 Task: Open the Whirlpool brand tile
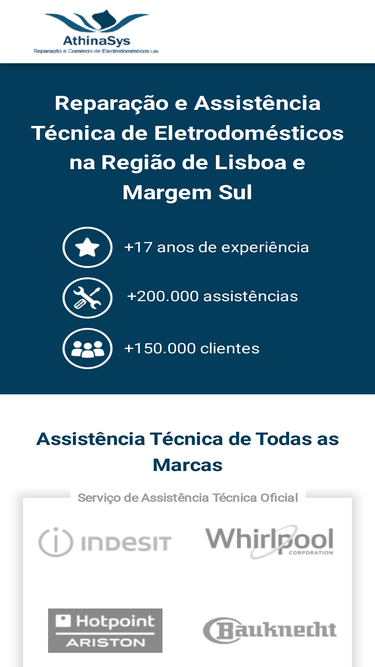(270, 542)
